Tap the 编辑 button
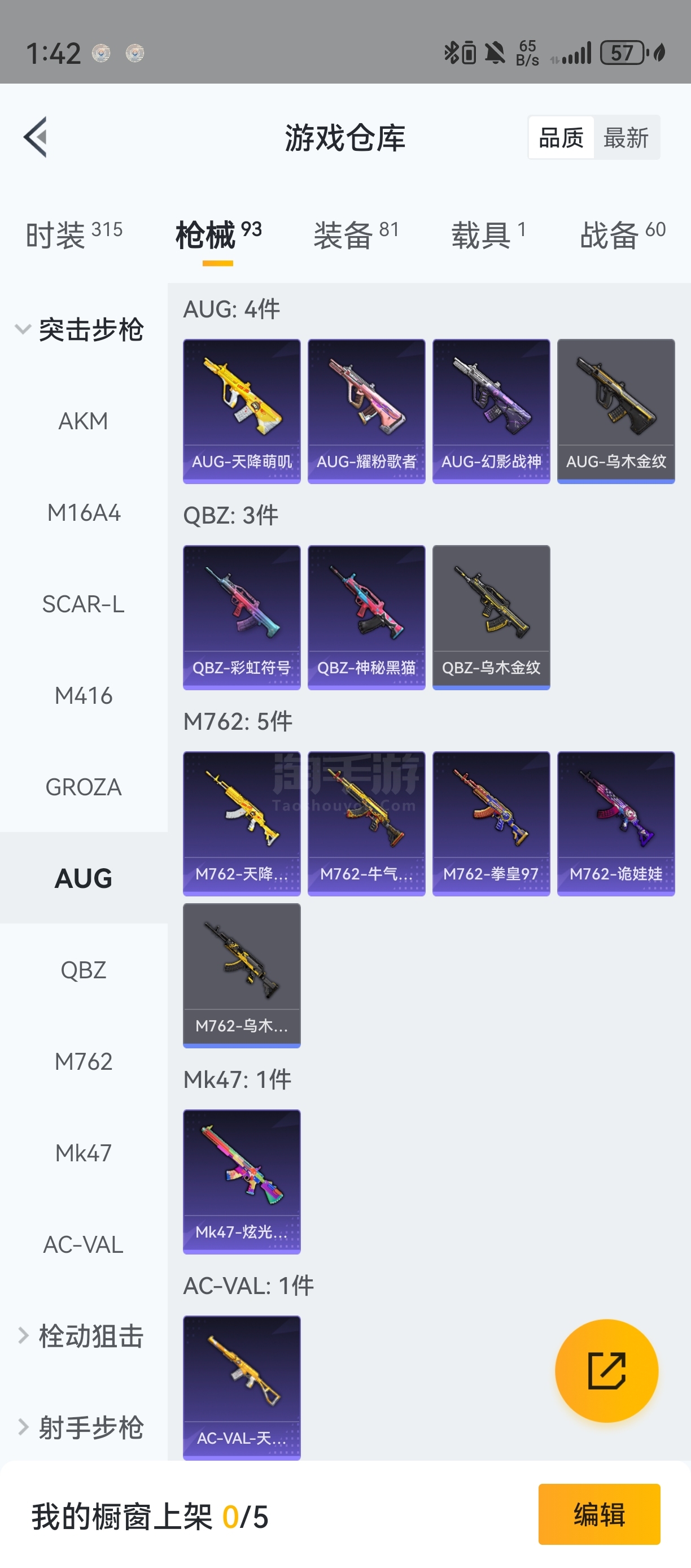The height and width of the screenshot is (1568, 691). 598,1514
